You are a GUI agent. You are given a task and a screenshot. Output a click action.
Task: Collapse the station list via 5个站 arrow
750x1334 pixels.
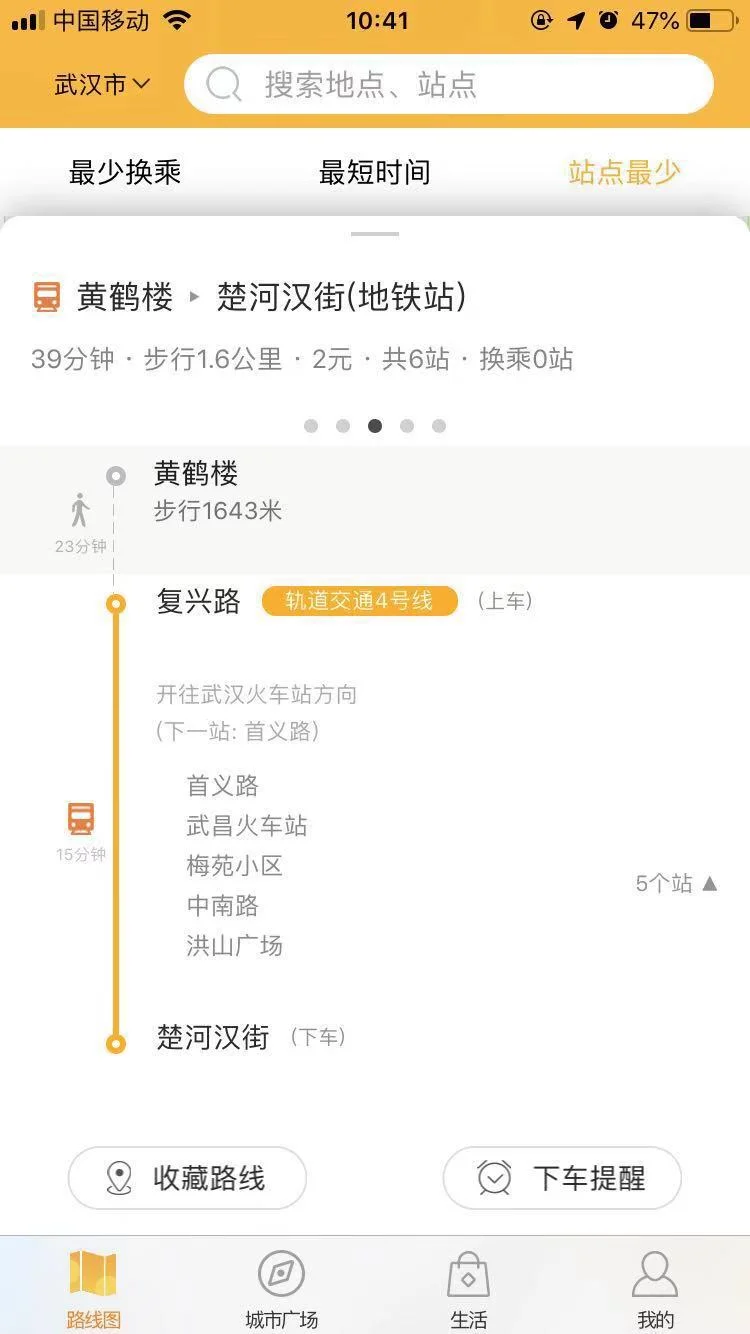678,884
